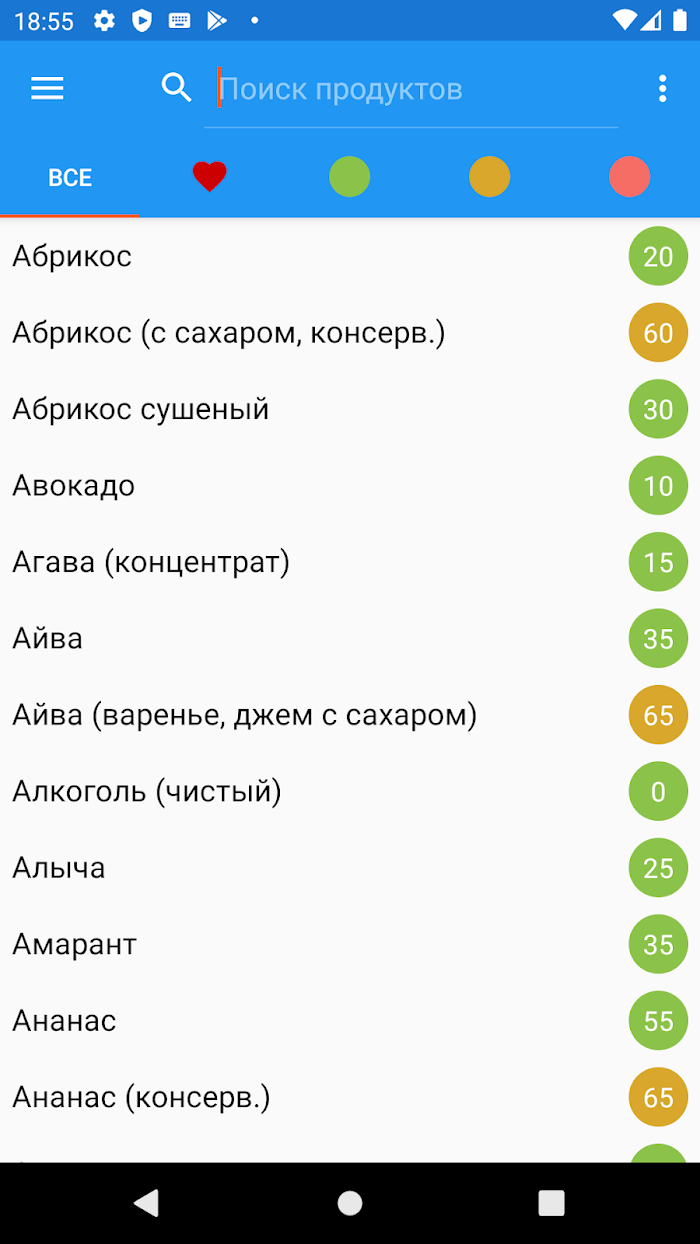Open Агава (концентрат) entry
This screenshot has width=700, height=1244.
300,563
